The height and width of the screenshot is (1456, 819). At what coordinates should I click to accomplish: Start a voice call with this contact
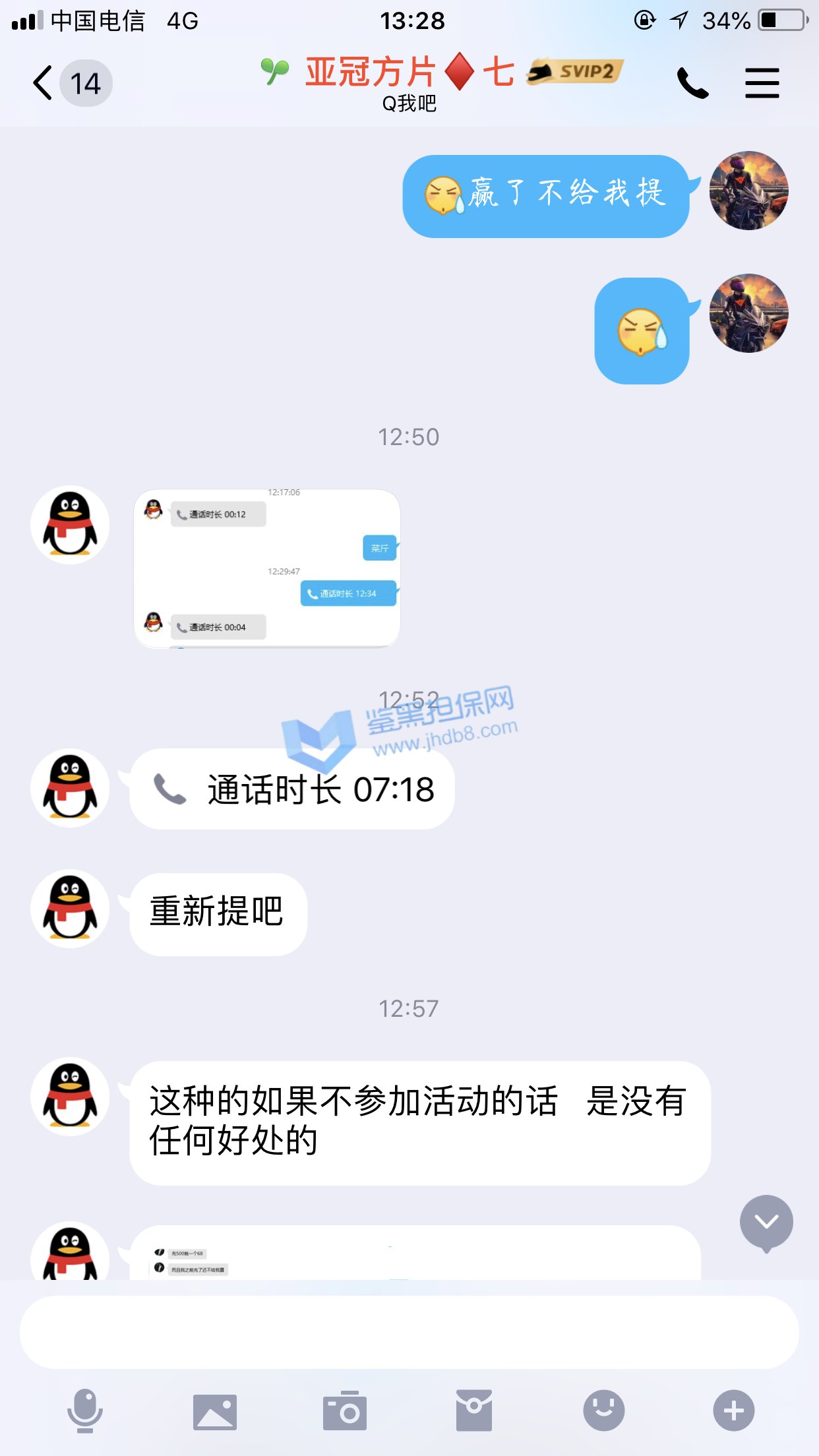point(692,84)
